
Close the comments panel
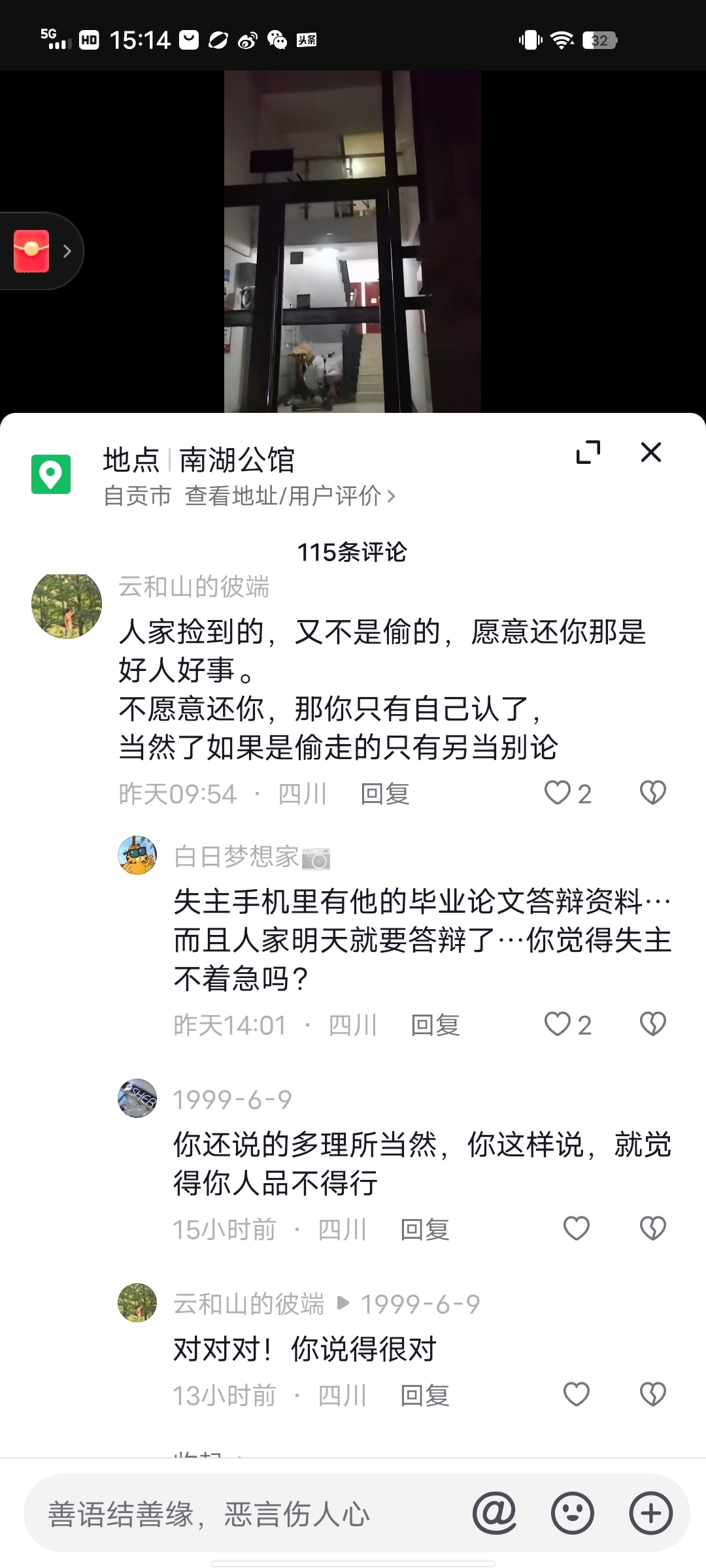pyautogui.click(x=650, y=452)
